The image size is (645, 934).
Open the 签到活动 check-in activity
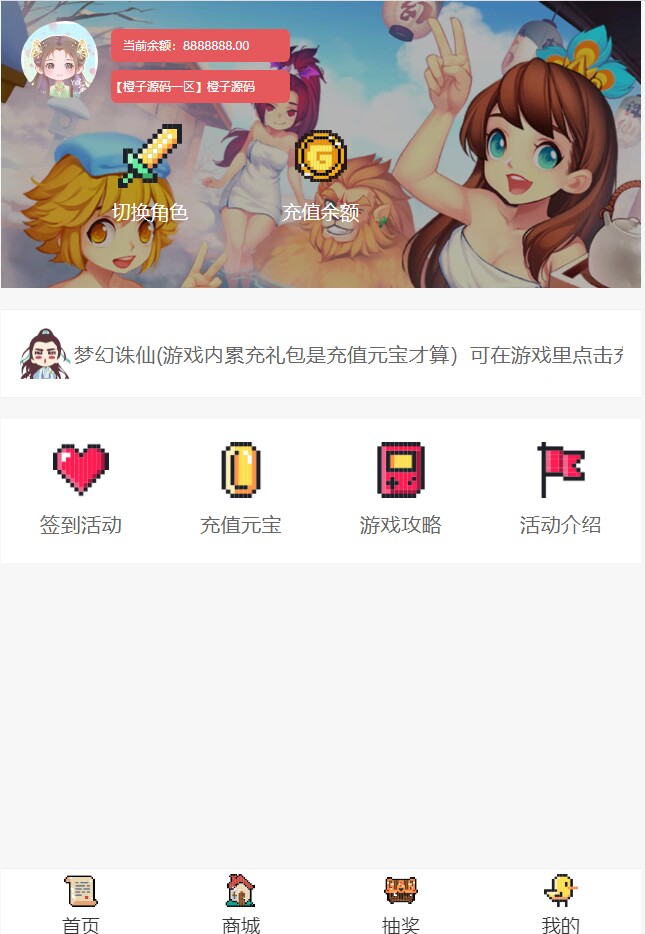coord(81,490)
